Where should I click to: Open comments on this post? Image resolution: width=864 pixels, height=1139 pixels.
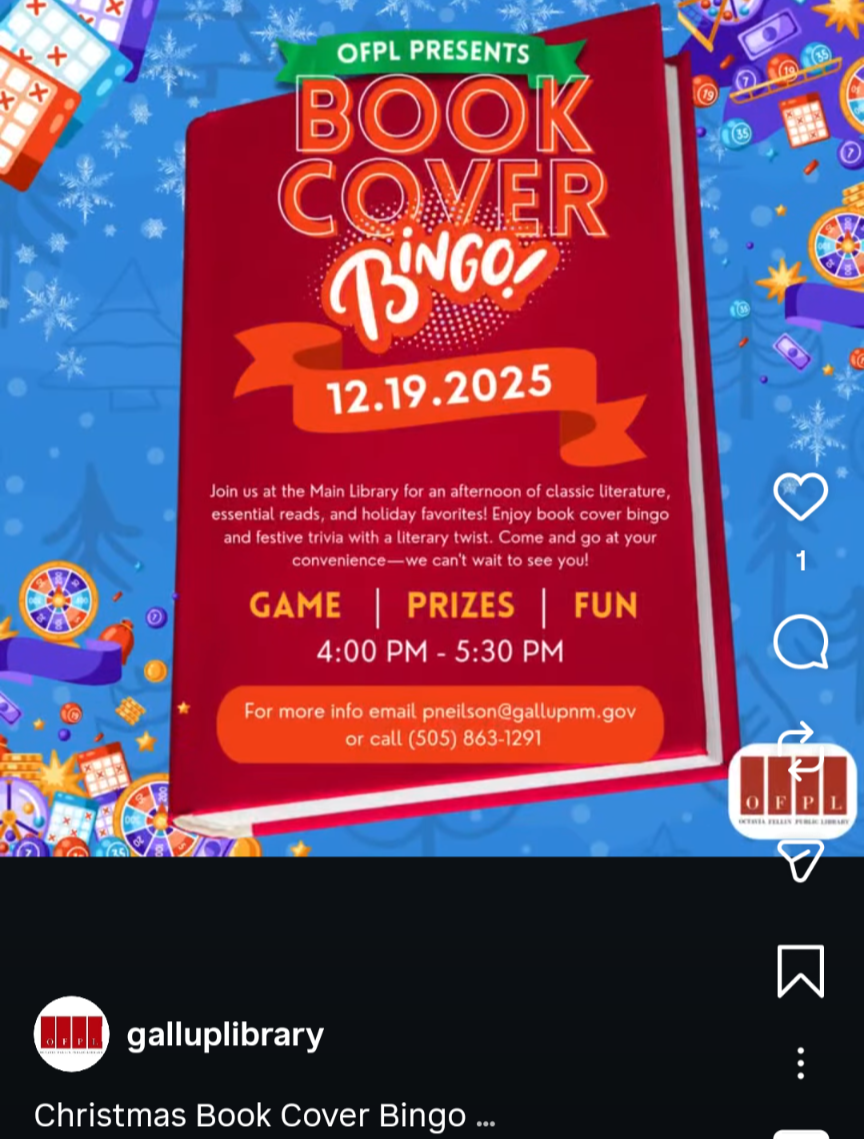[800, 642]
